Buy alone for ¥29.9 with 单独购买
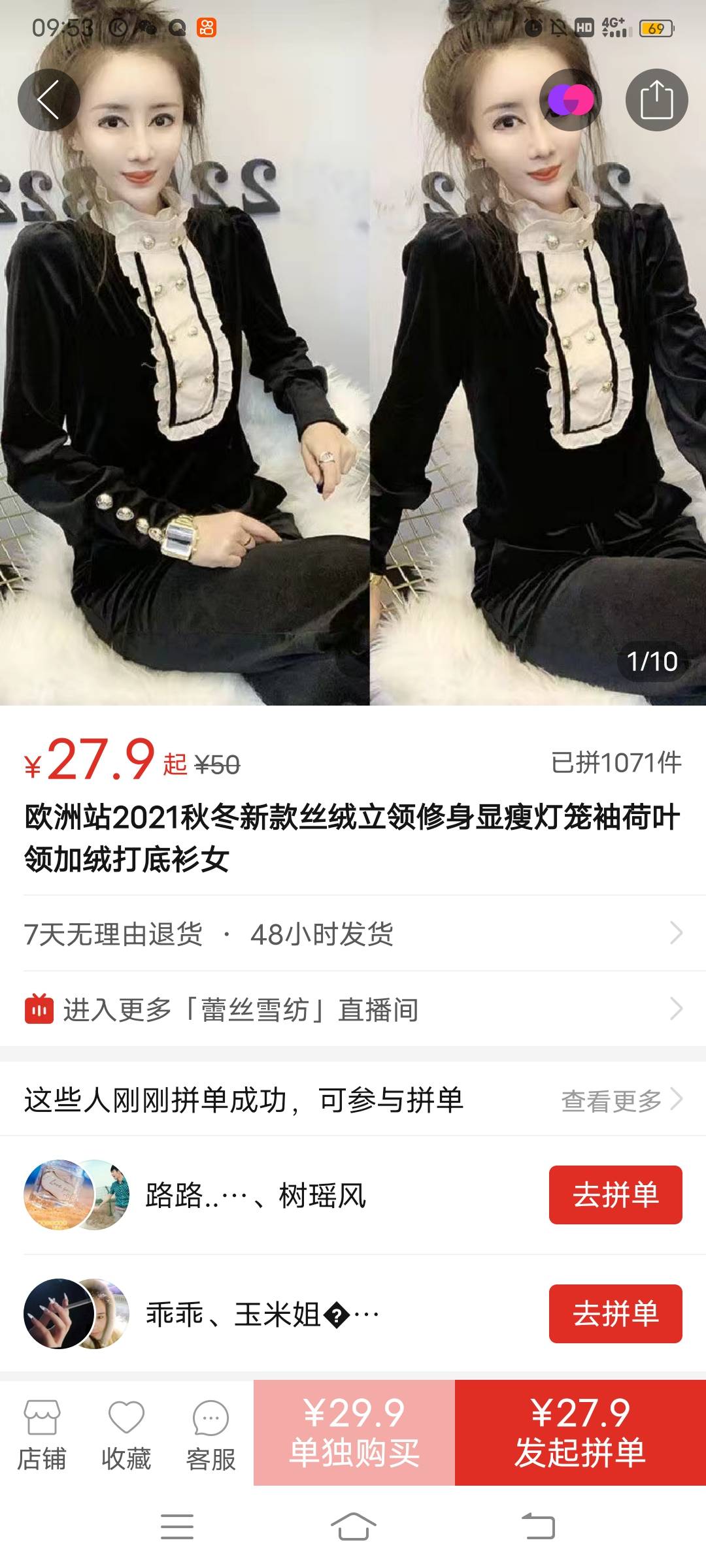Viewport: 706px width, 1568px height. (354, 1433)
